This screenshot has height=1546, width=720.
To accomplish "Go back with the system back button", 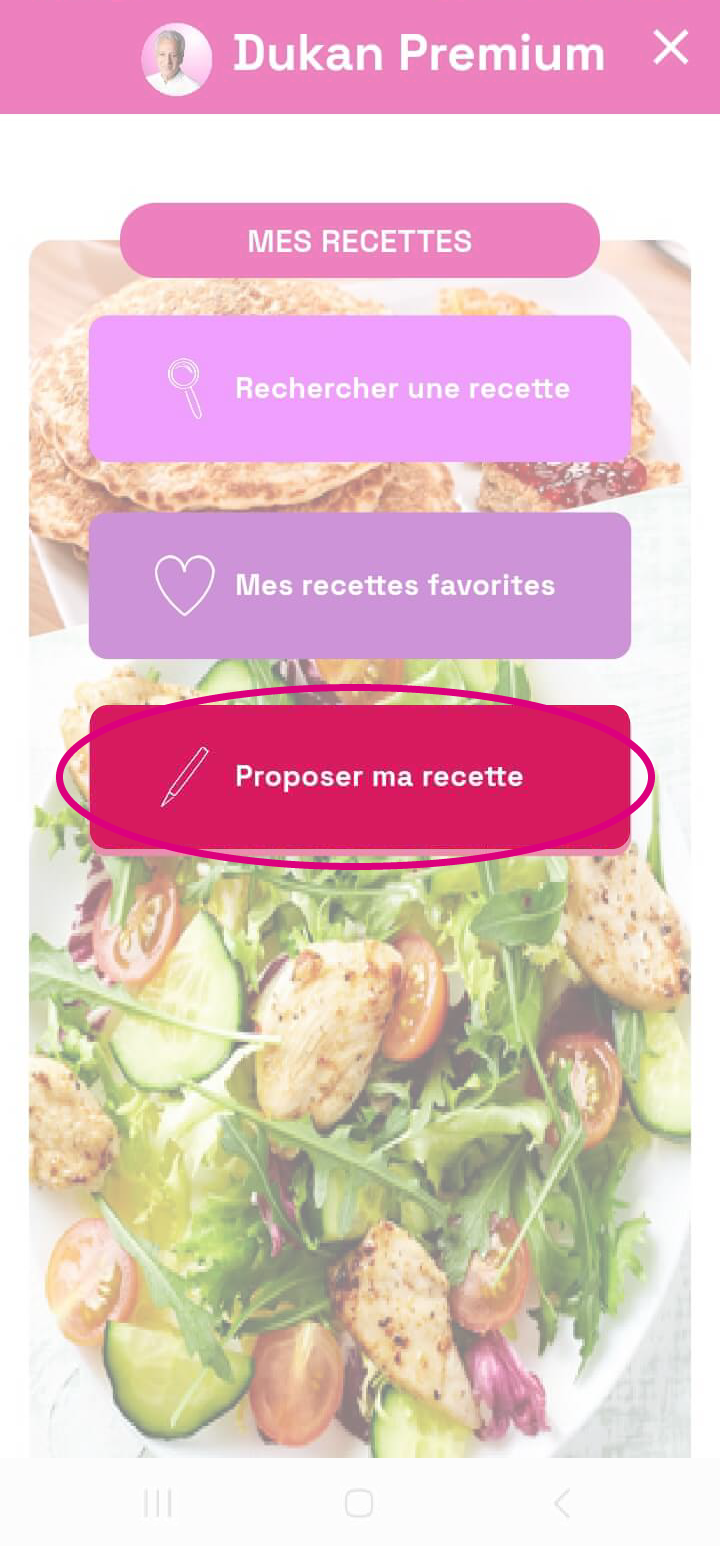I will 562,1503.
